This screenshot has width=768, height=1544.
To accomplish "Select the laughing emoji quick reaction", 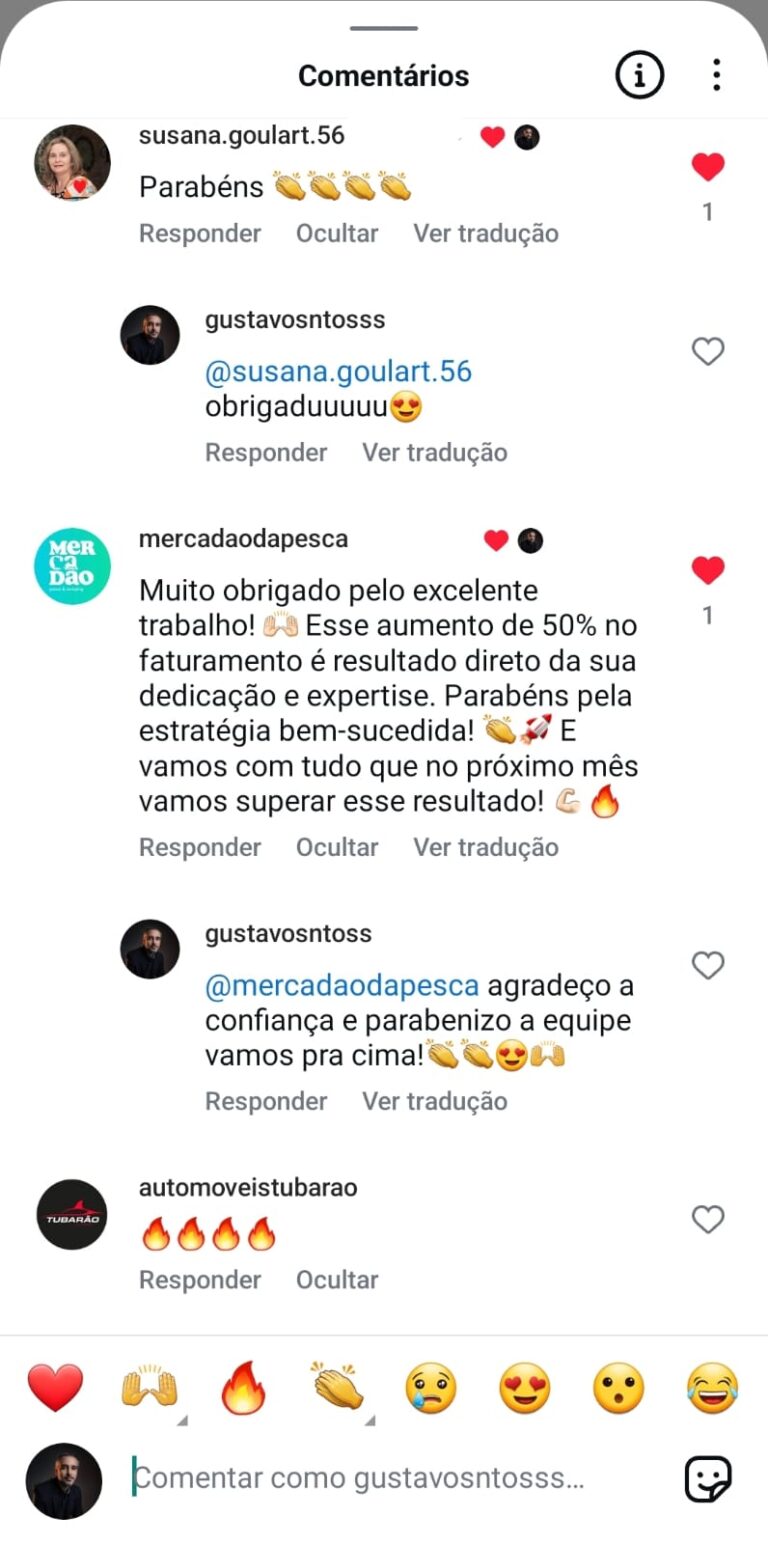I will pos(711,1386).
